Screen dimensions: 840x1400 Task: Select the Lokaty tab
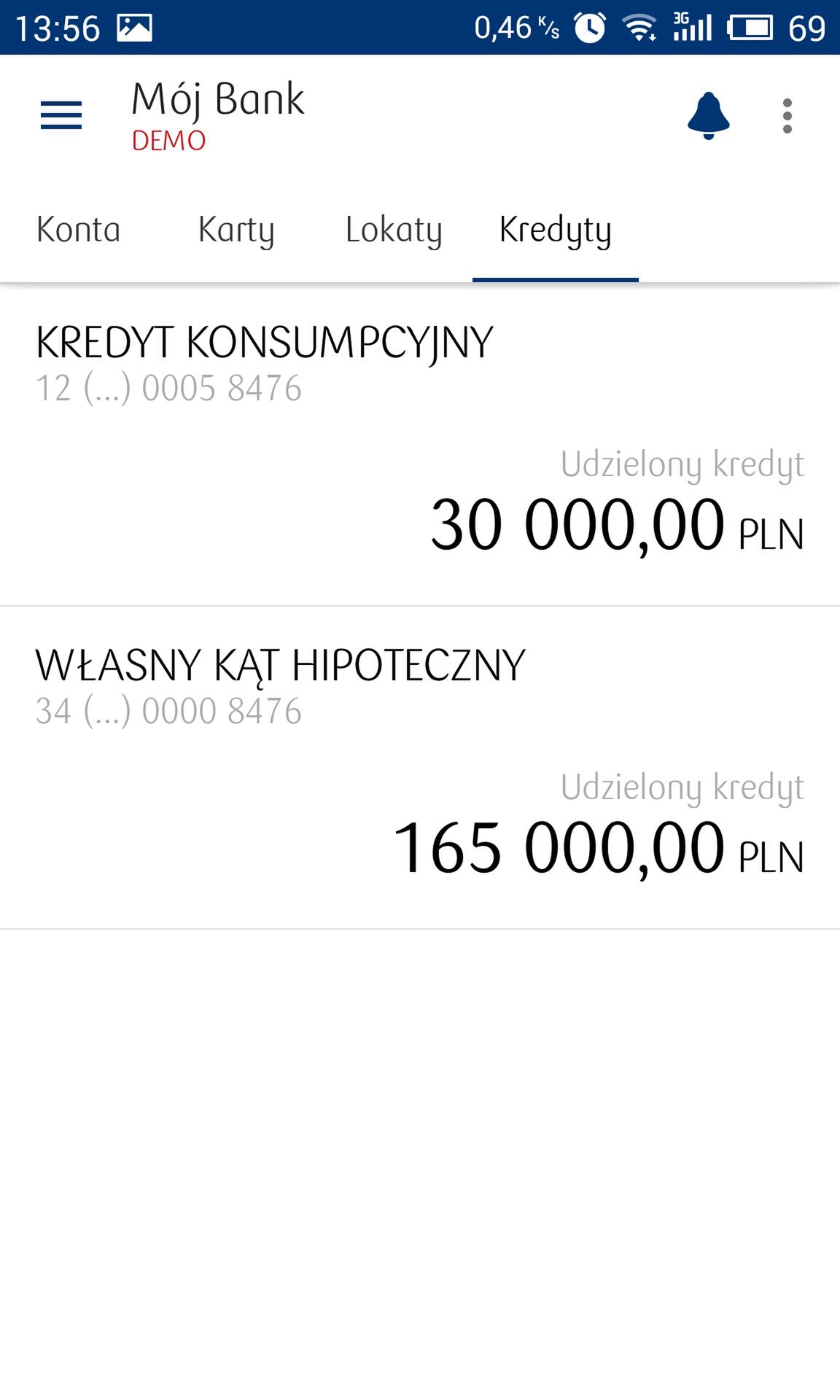pos(394,230)
